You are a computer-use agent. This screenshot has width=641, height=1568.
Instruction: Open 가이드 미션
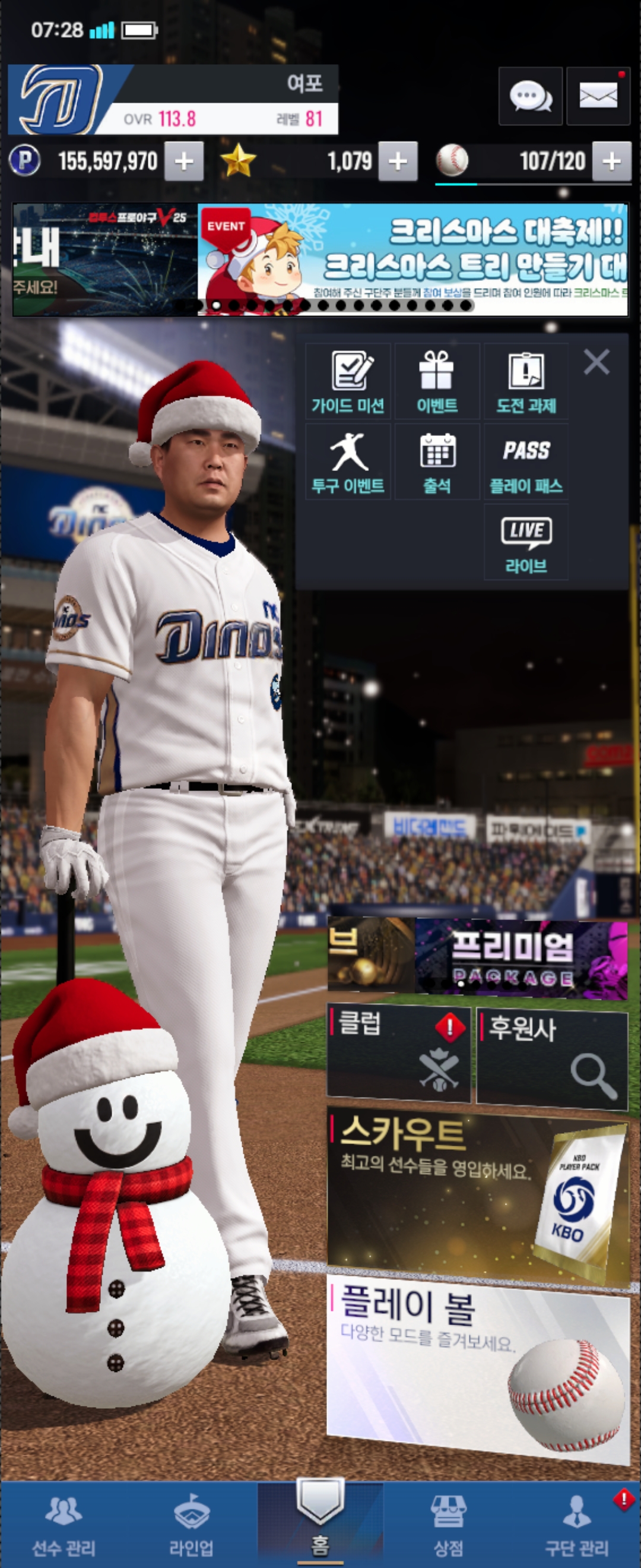[348, 382]
